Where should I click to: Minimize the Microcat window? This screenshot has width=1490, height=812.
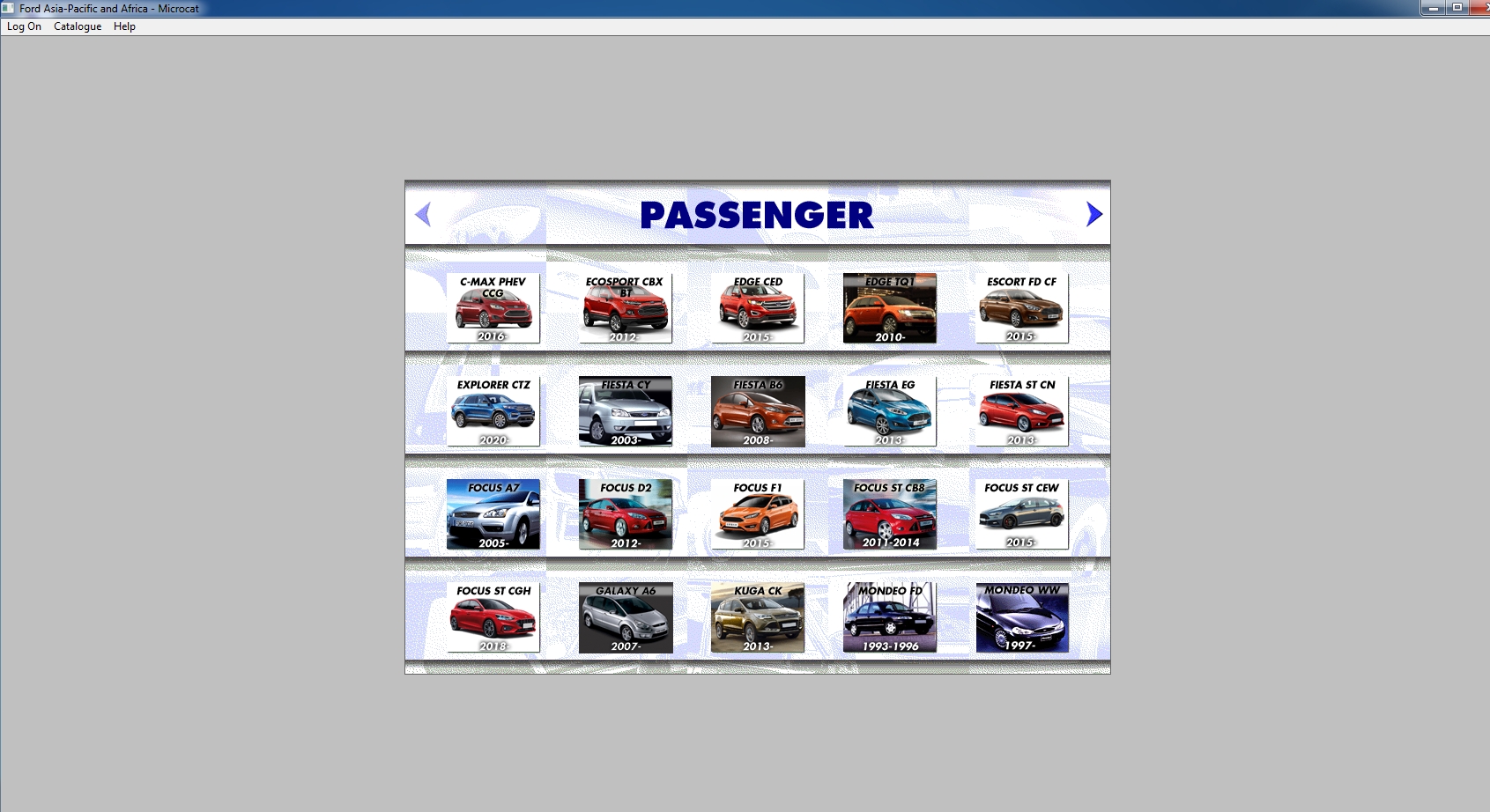(x=1434, y=8)
